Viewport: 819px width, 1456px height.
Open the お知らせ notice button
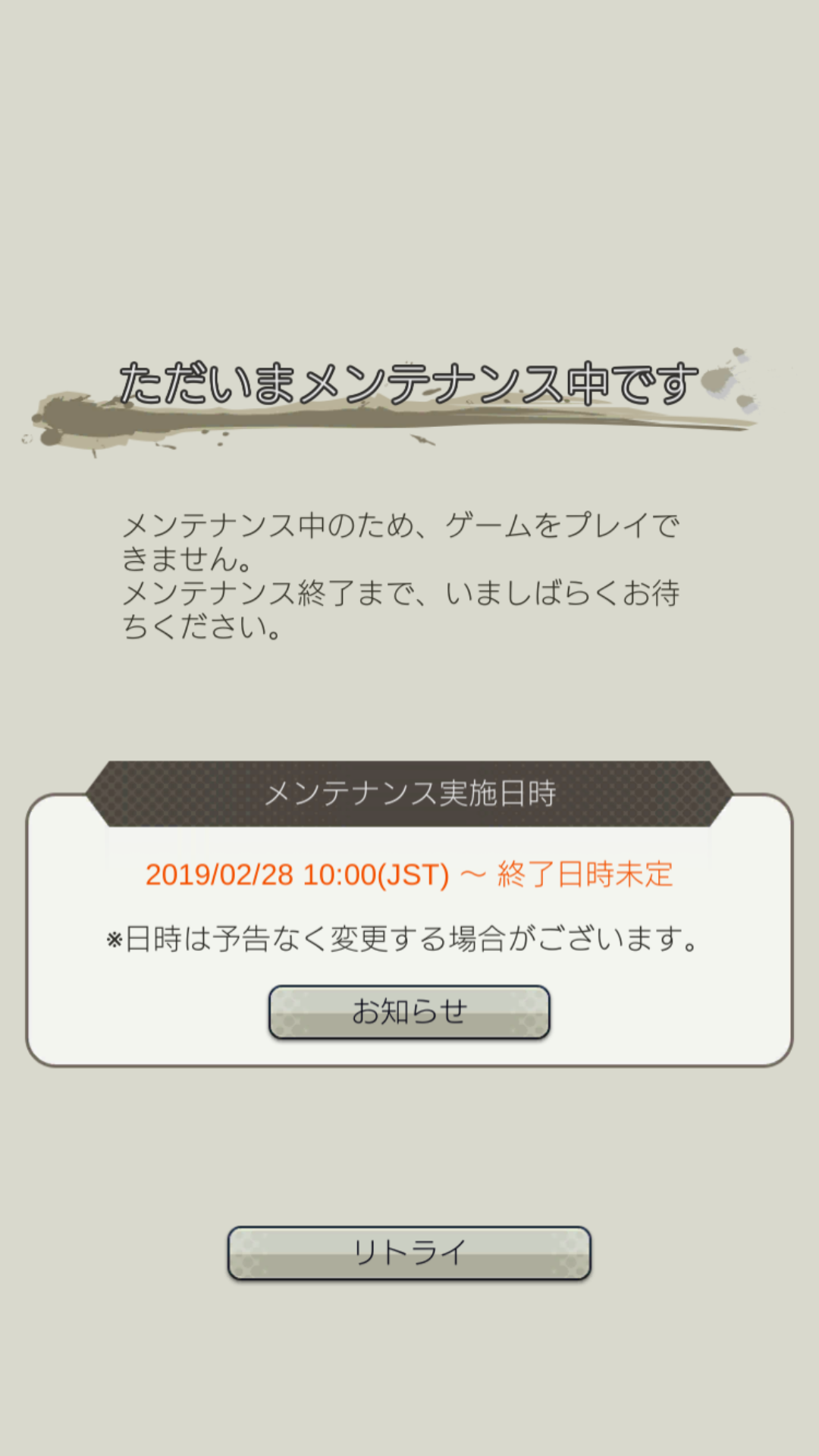[409, 1012]
